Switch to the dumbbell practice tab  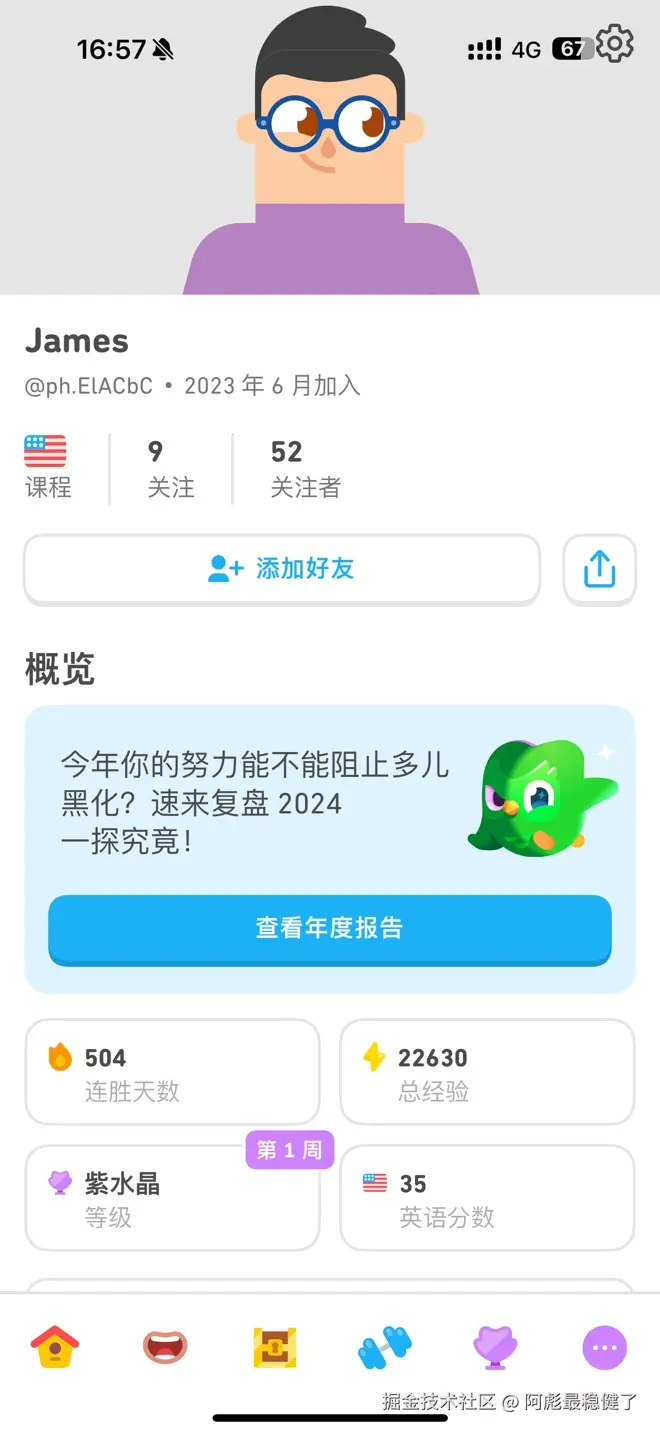click(x=384, y=1346)
